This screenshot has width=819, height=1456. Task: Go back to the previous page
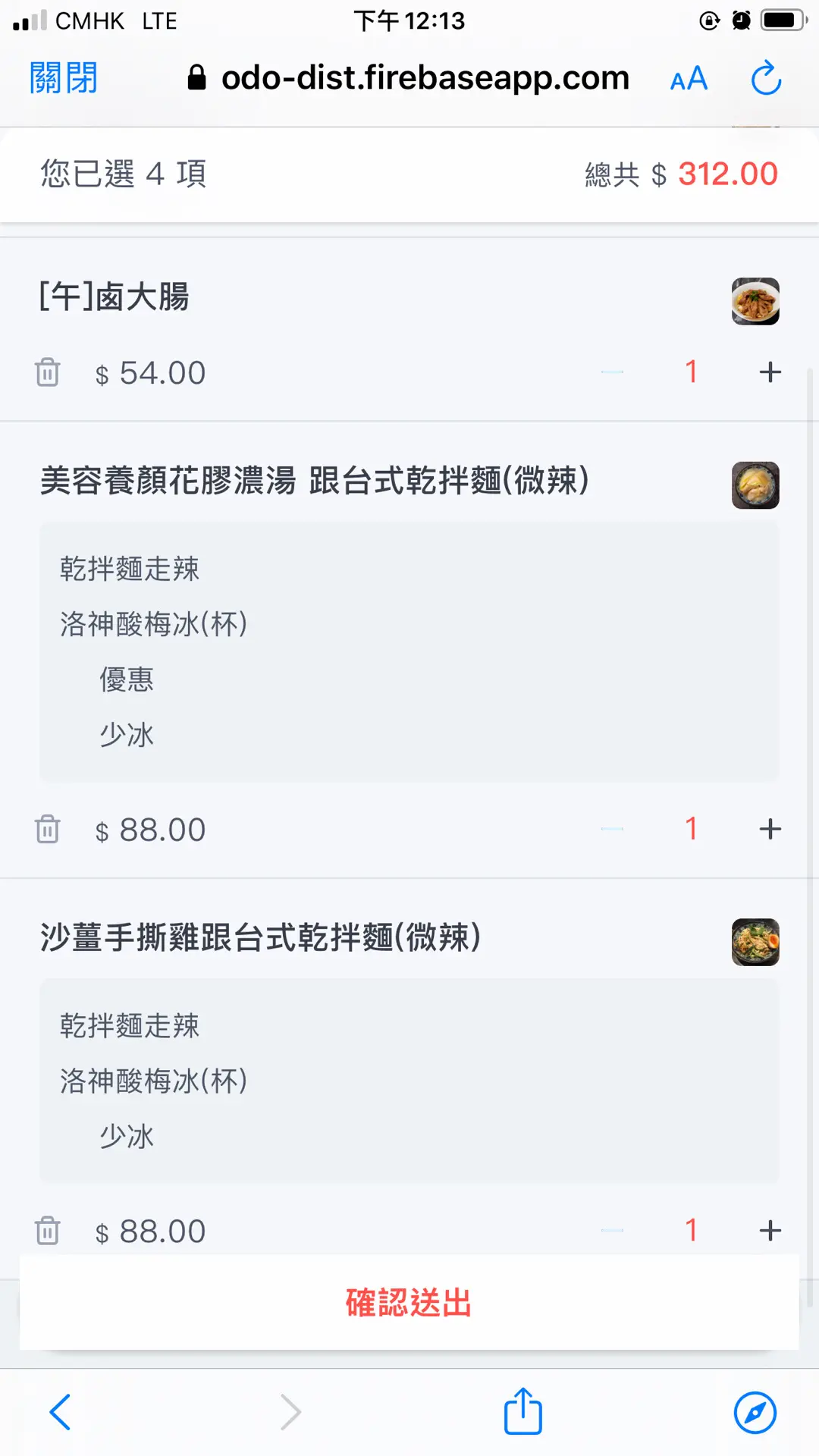[61, 1412]
